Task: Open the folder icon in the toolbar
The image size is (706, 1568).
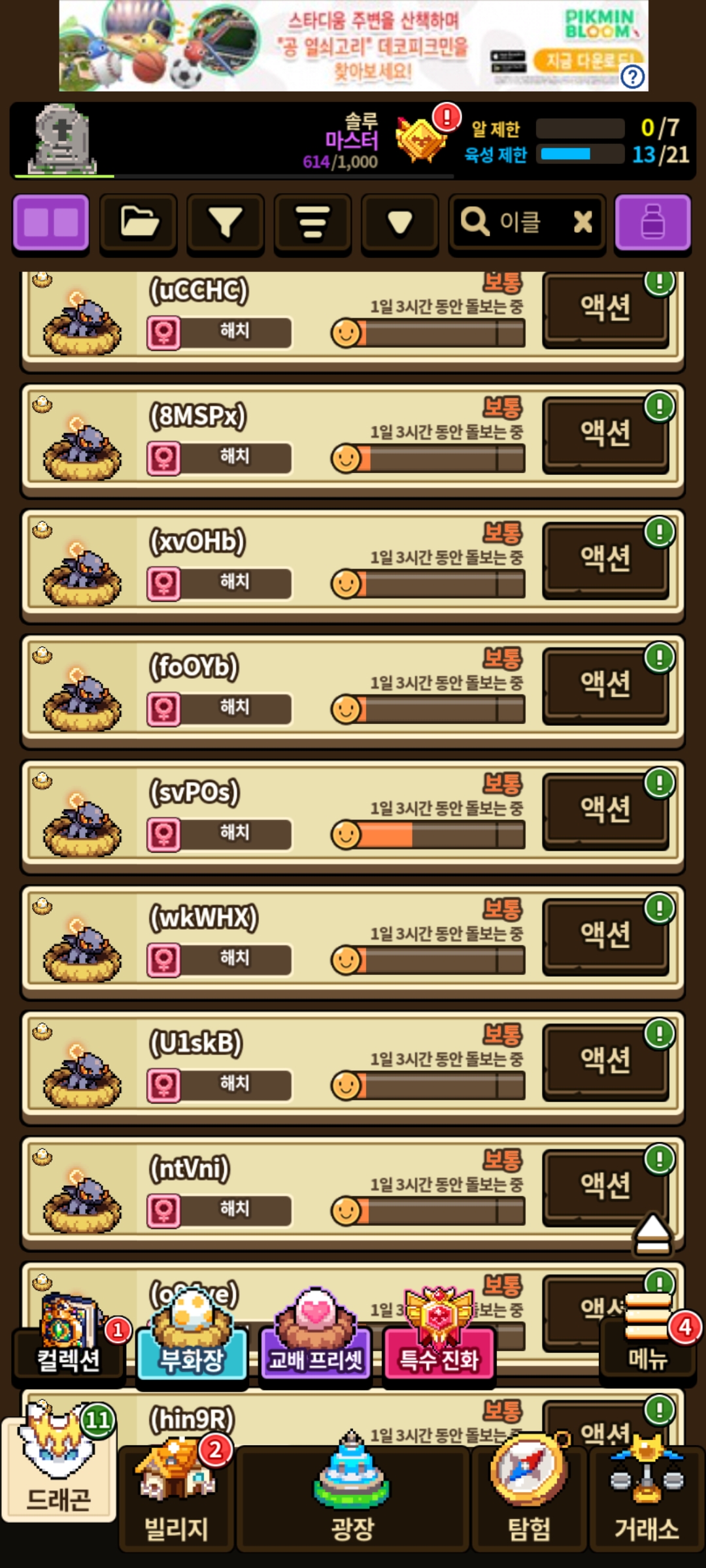Action: pyautogui.click(x=138, y=223)
